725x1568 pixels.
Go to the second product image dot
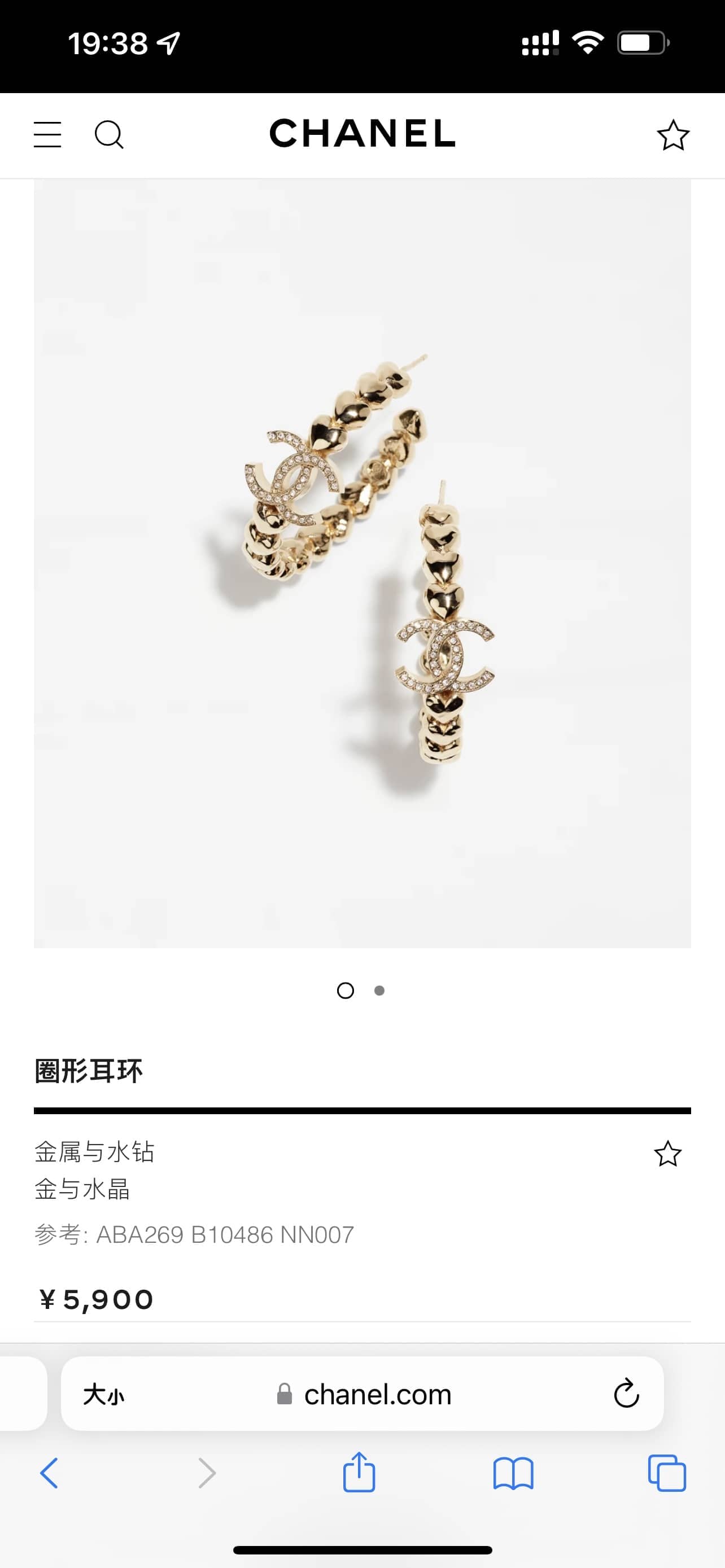tap(379, 991)
